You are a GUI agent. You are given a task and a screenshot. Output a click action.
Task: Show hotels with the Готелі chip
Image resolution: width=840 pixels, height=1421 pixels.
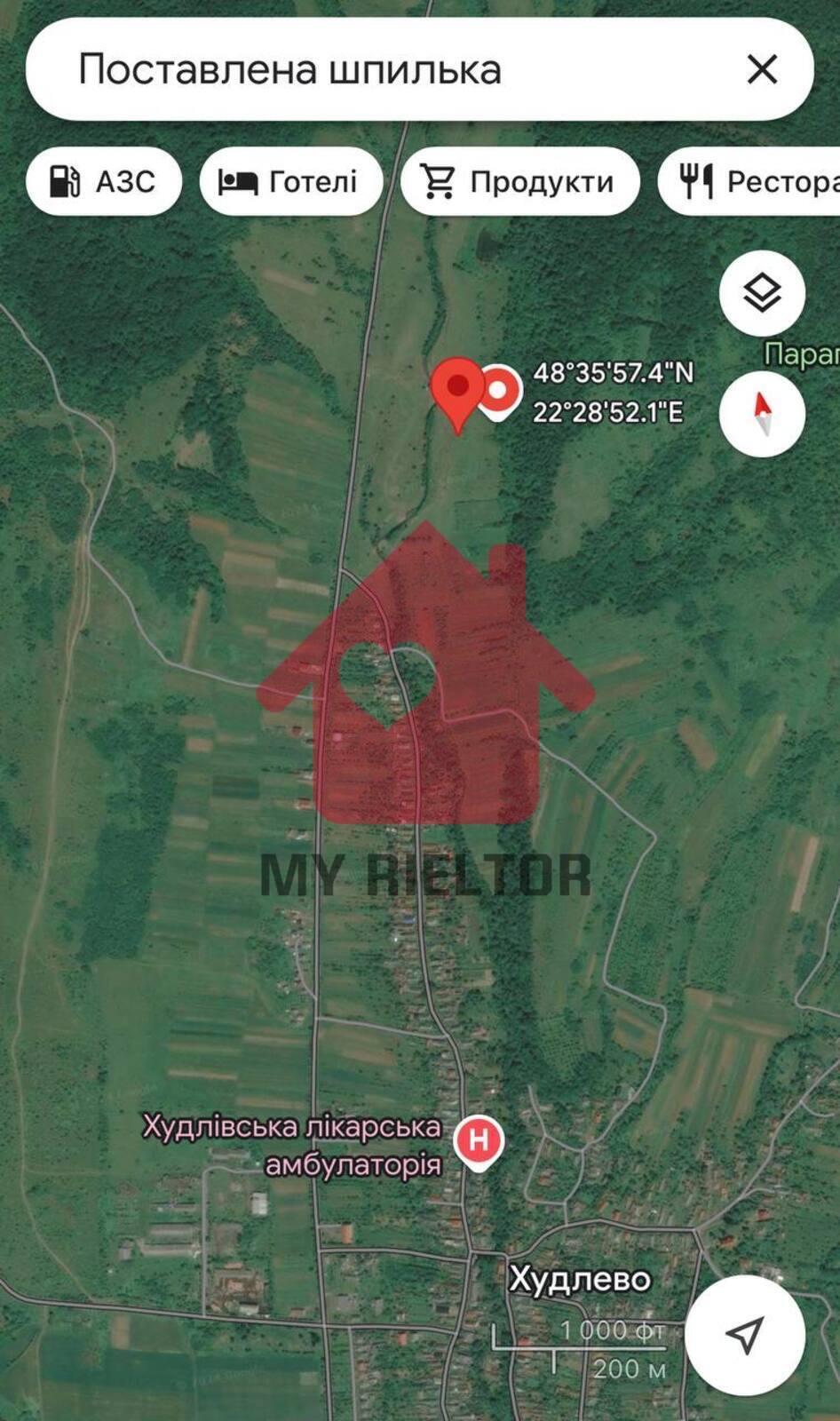(290, 182)
